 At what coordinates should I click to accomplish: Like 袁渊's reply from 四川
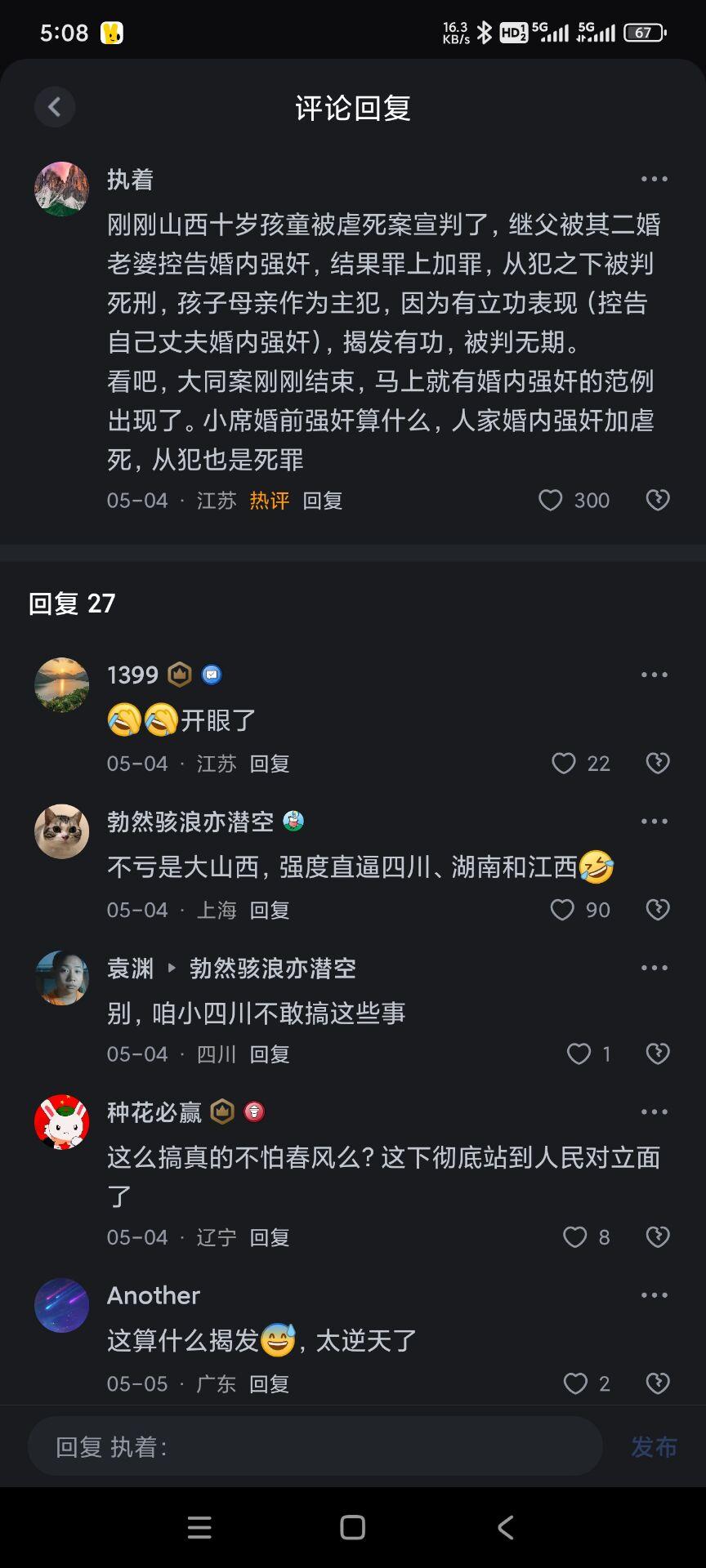pyautogui.click(x=579, y=1054)
